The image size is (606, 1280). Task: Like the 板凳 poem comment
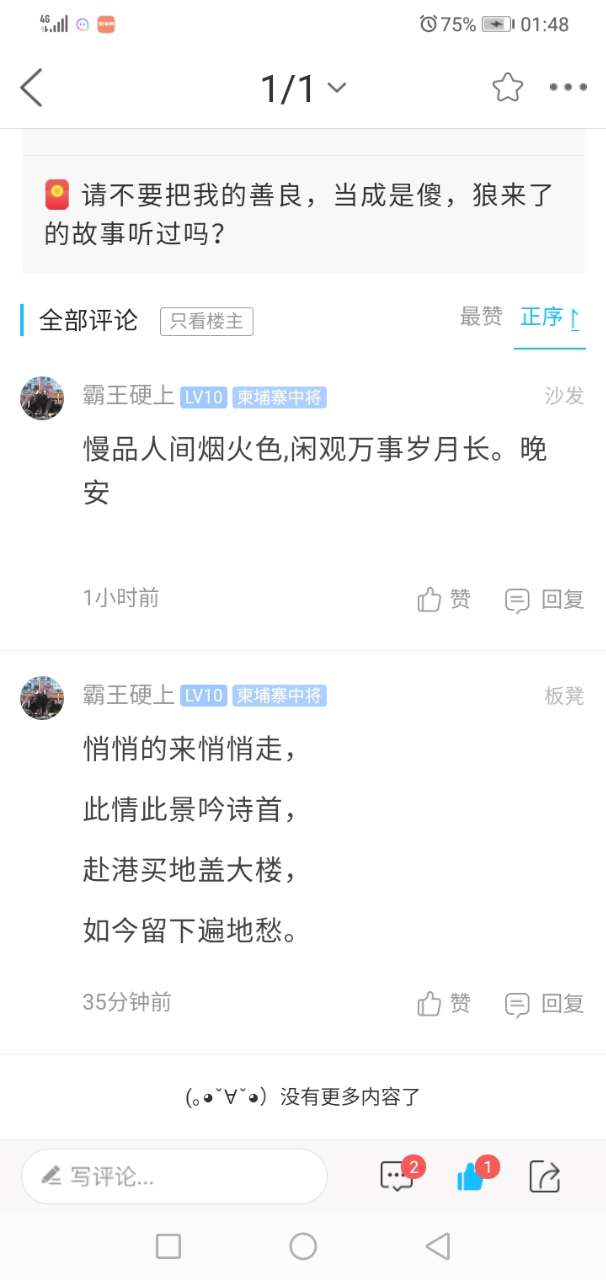click(444, 1003)
